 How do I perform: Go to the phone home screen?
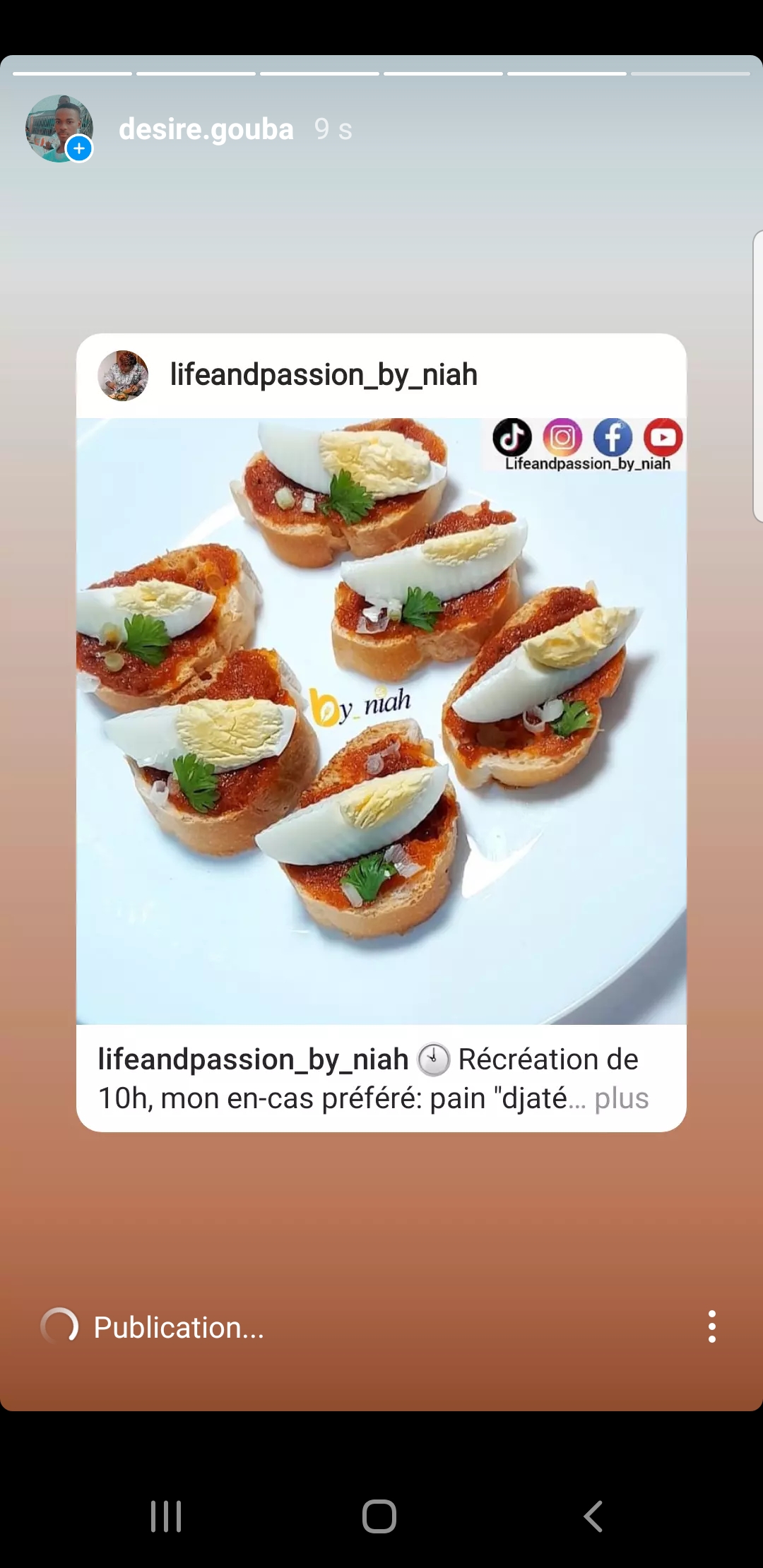379,1516
